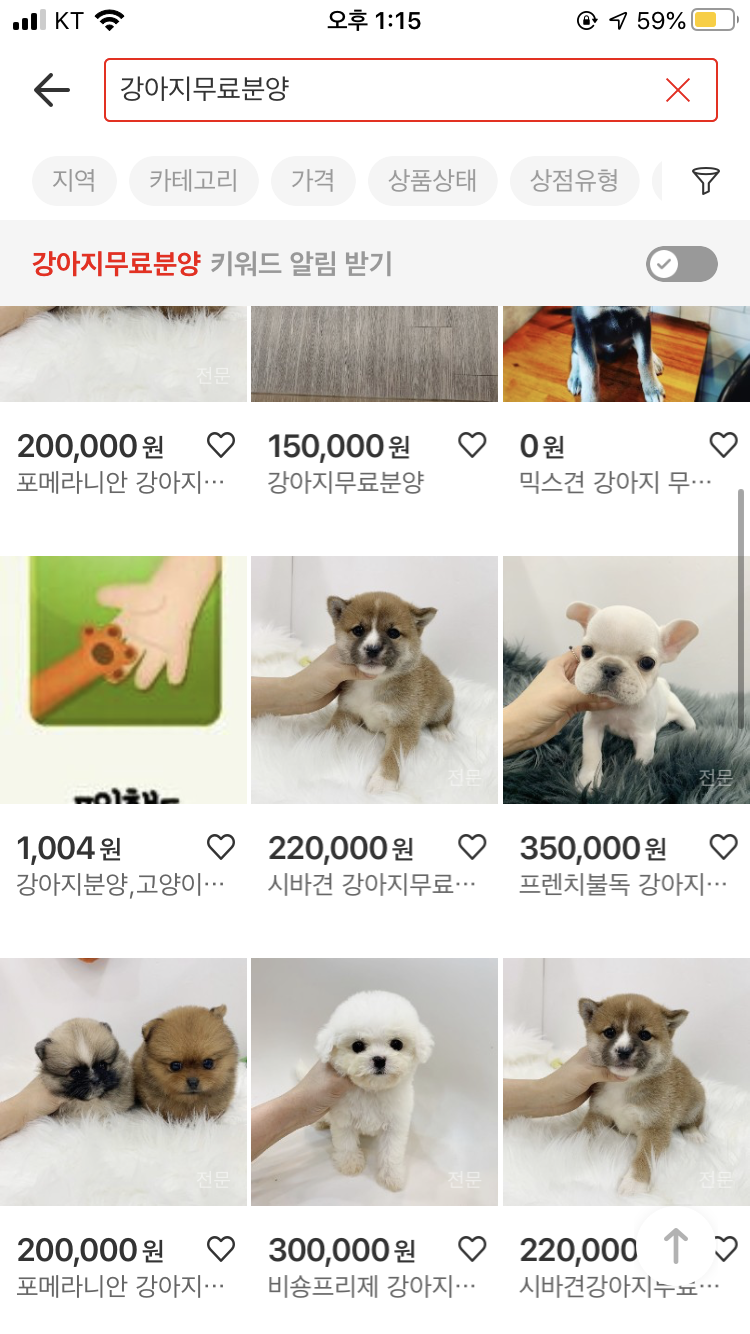750x1334 pixels.
Task: Open the 상품상태 filter chip
Action: point(433,181)
